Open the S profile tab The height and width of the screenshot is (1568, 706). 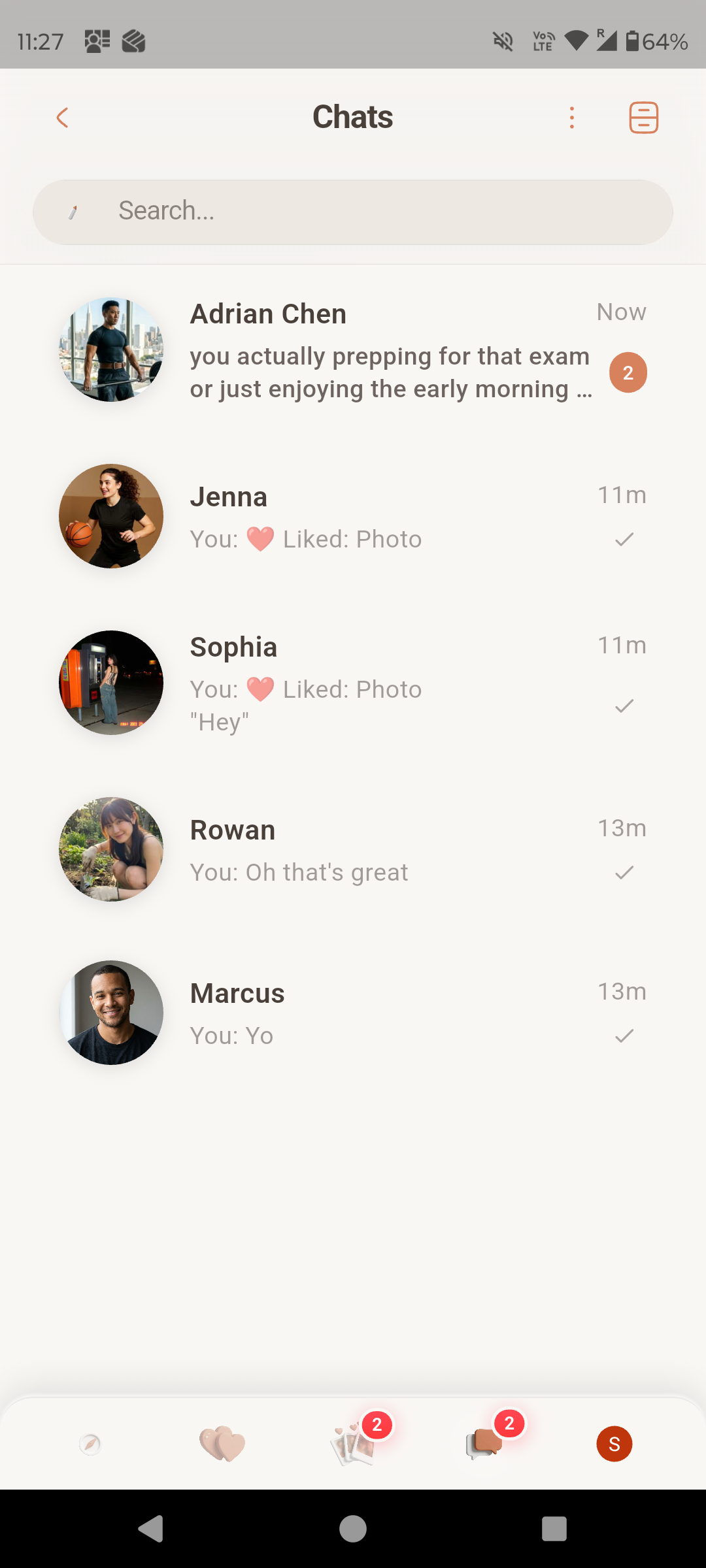click(614, 1445)
